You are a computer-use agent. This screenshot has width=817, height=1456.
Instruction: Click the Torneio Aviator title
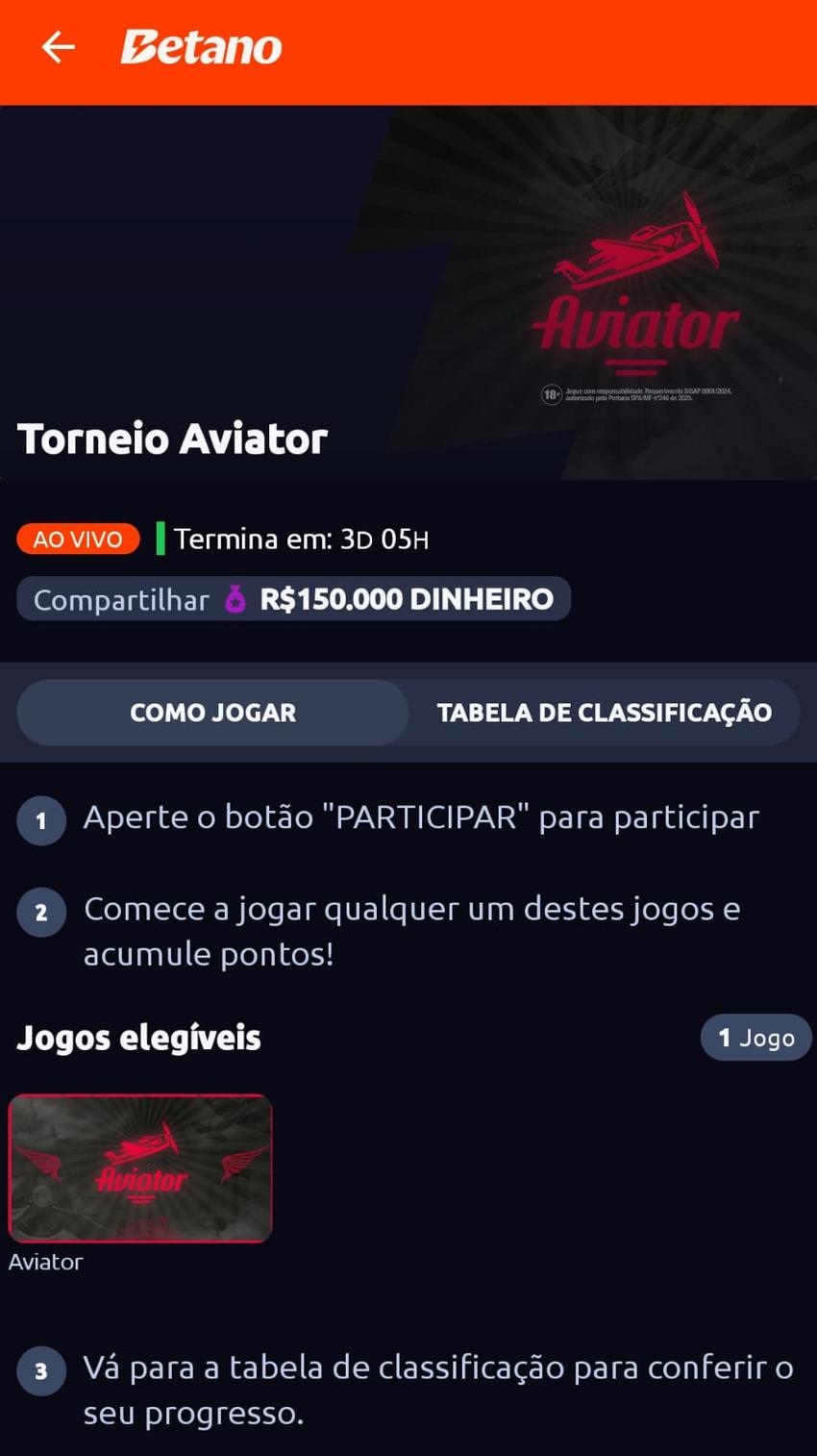[x=172, y=438]
